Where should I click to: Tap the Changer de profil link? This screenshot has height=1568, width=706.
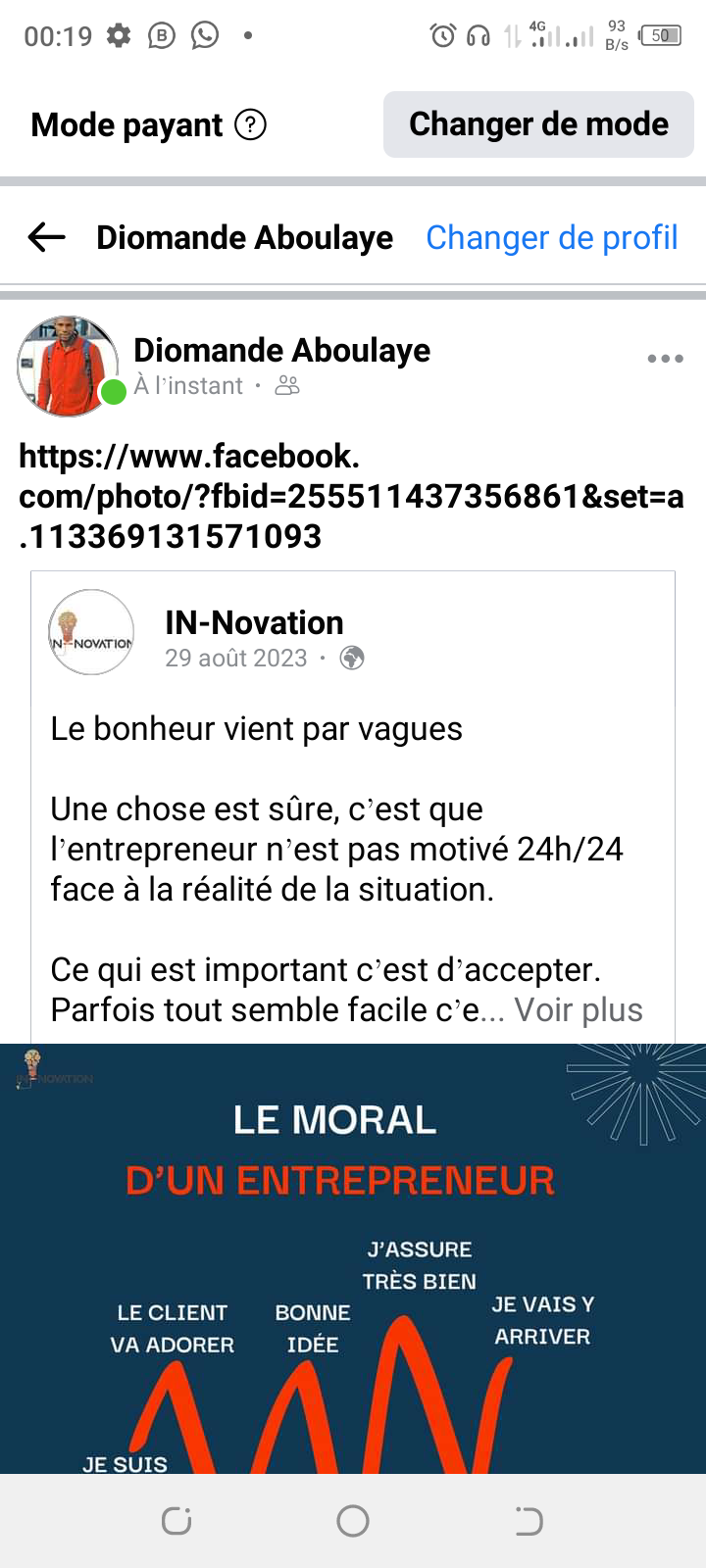click(x=551, y=237)
